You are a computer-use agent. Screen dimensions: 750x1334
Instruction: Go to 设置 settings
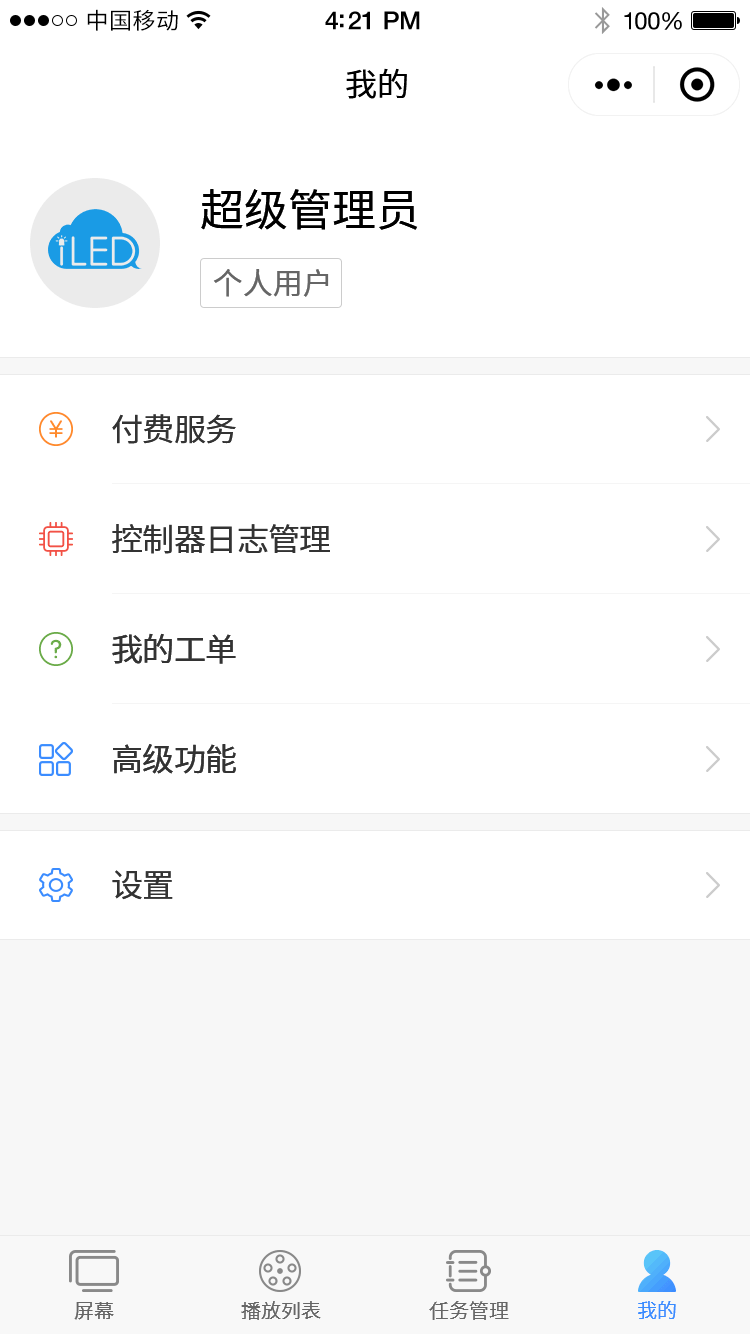pos(375,885)
